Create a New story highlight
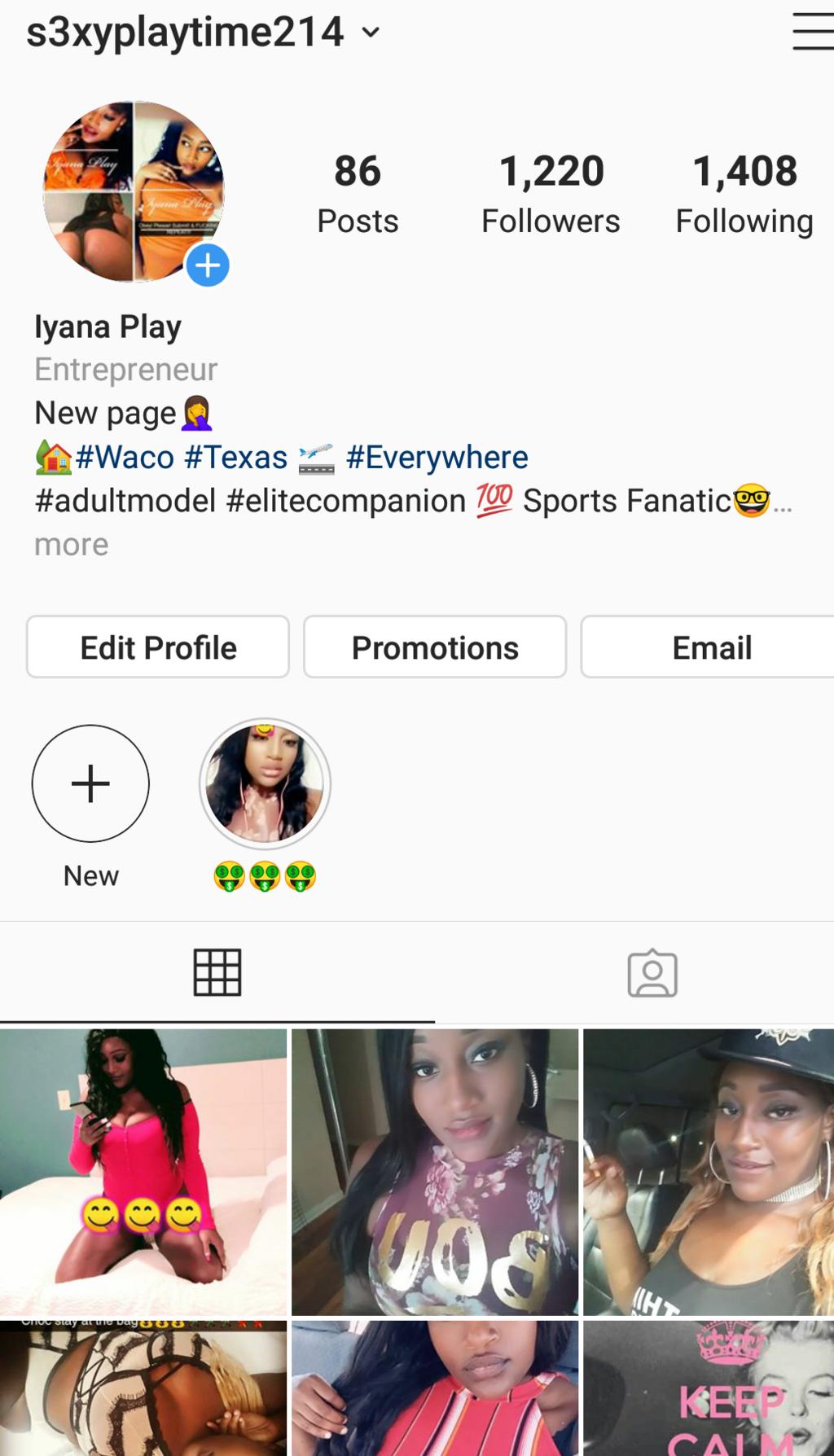This screenshot has height=1456, width=834. [90, 783]
